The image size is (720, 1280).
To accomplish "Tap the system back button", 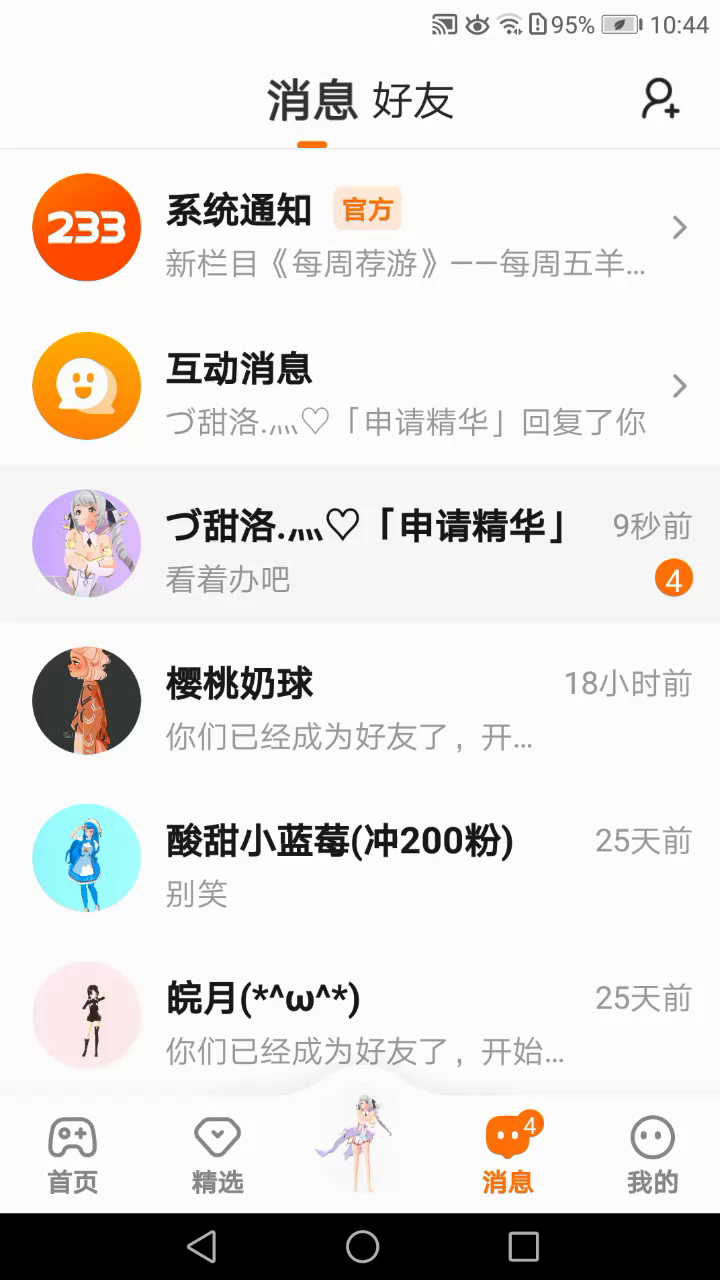I will [201, 1246].
